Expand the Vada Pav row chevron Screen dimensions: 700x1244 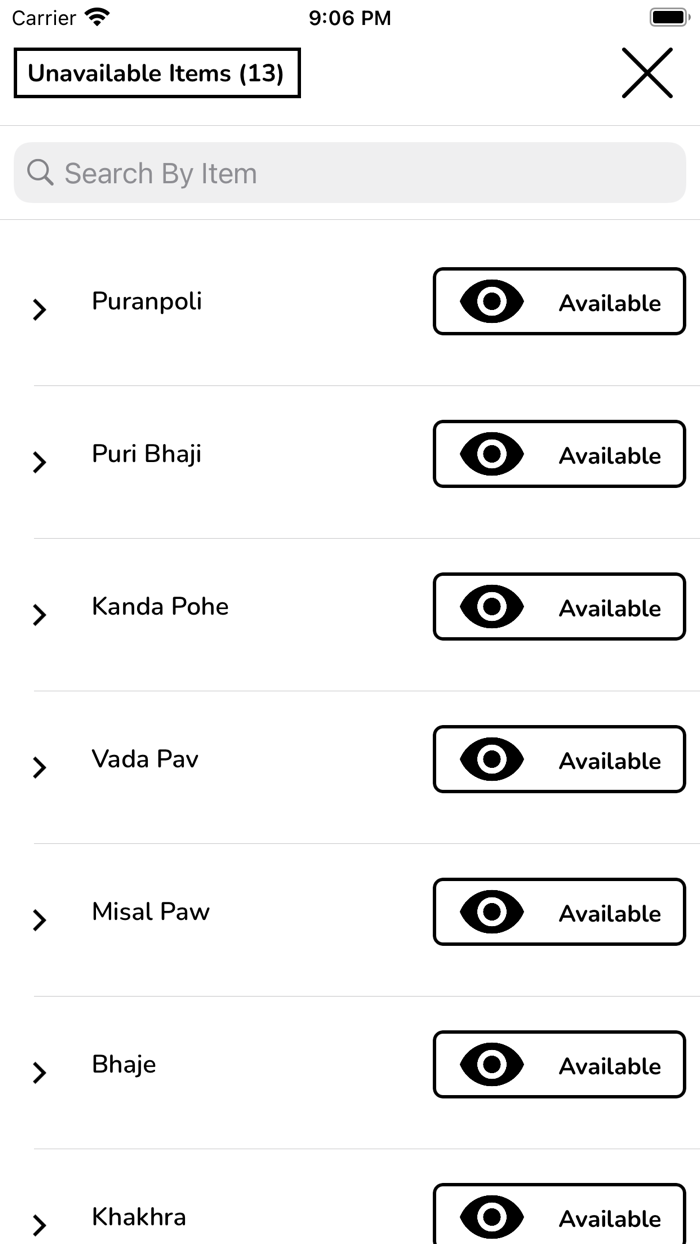tap(40, 767)
